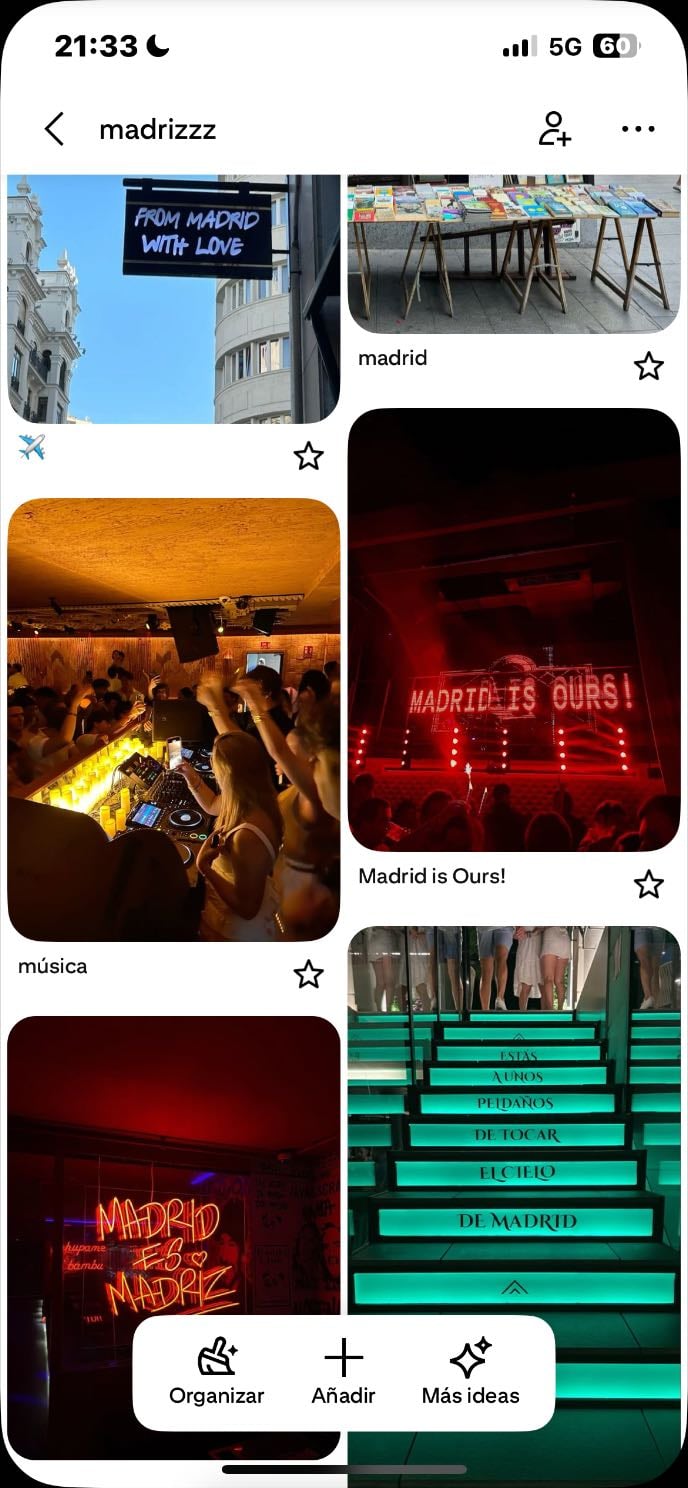Go back from the madrizzz board
The image size is (688, 1488).
[54, 129]
